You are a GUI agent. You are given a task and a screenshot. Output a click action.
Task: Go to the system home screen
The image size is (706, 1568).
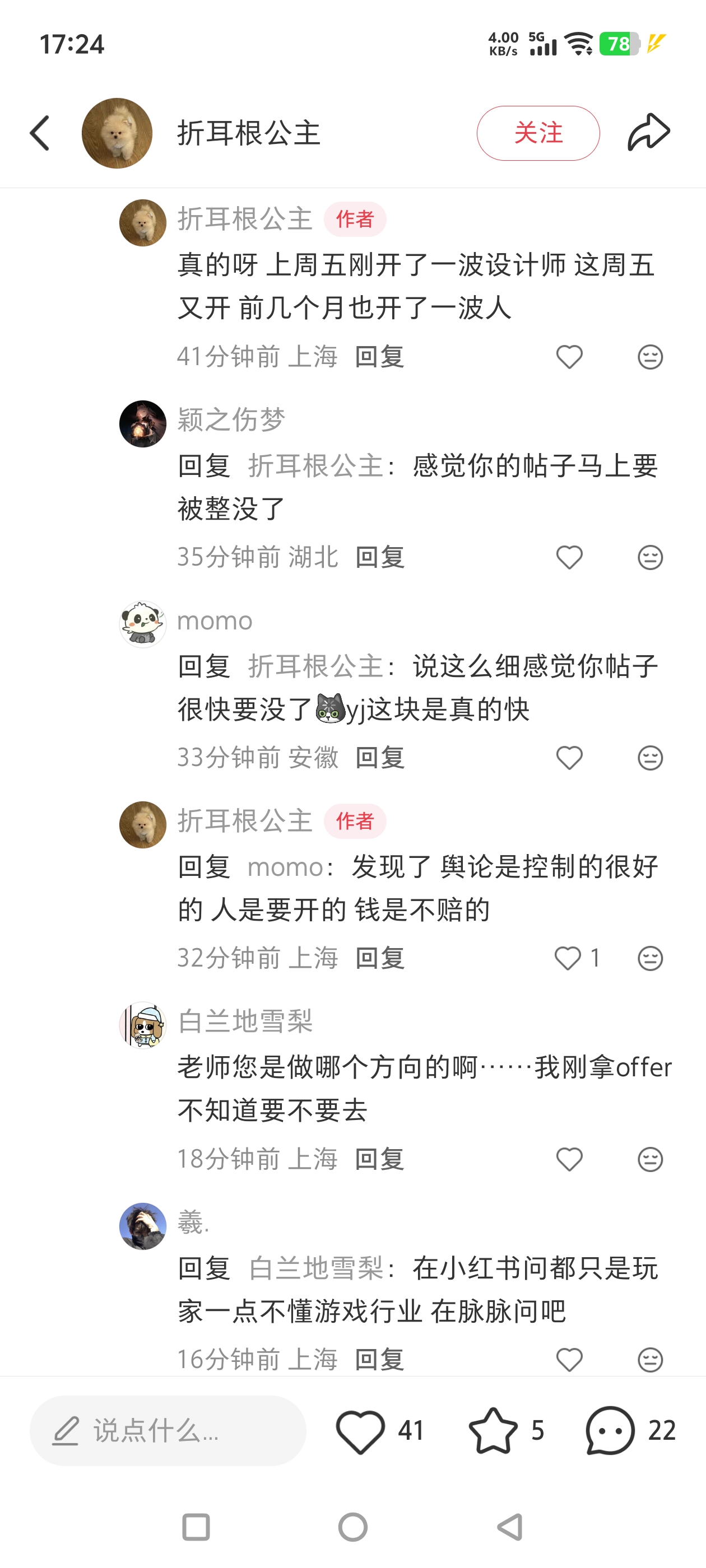point(352,1527)
